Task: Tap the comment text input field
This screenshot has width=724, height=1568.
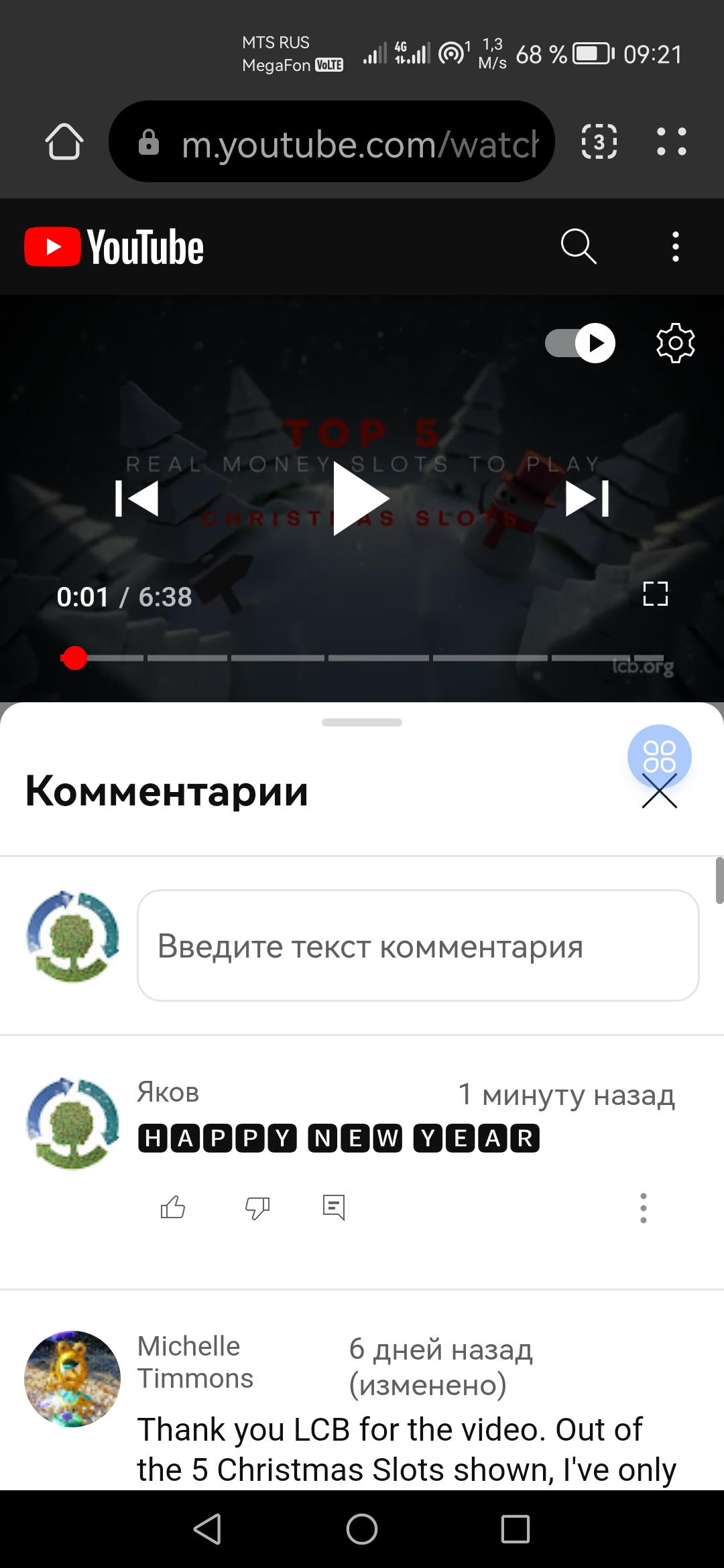Action: 418,945
